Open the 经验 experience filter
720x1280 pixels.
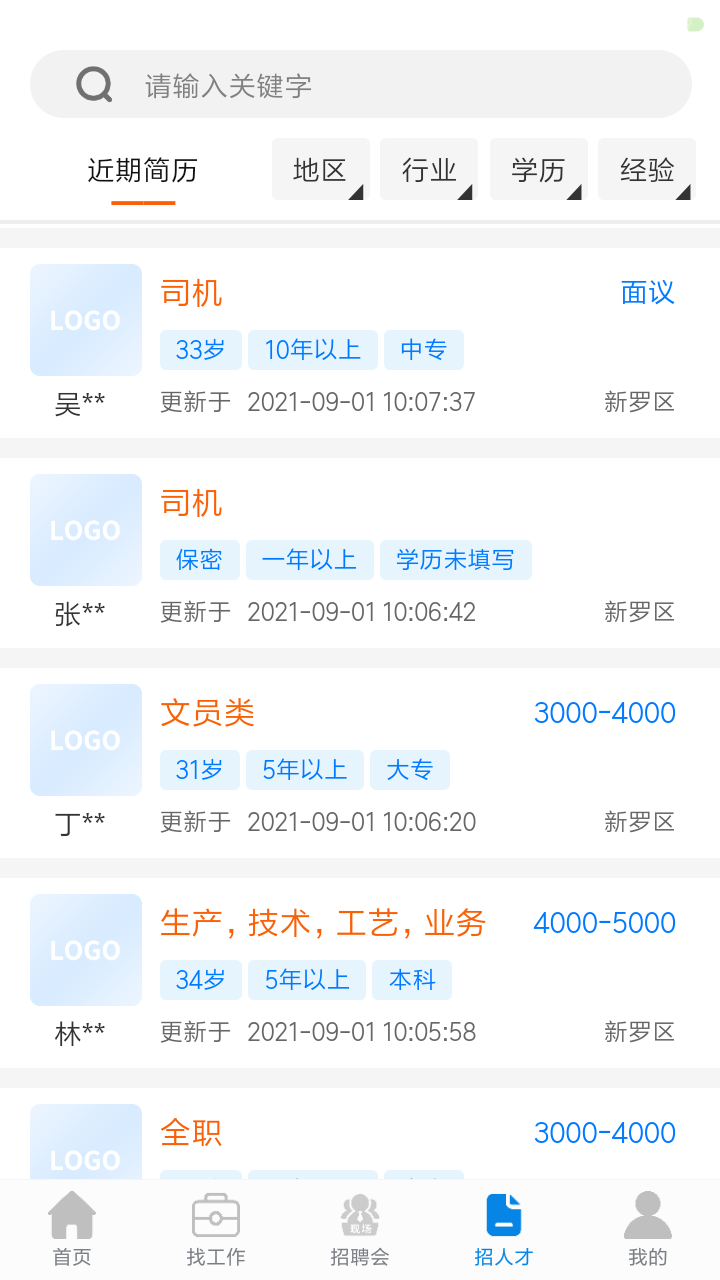tap(646, 169)
